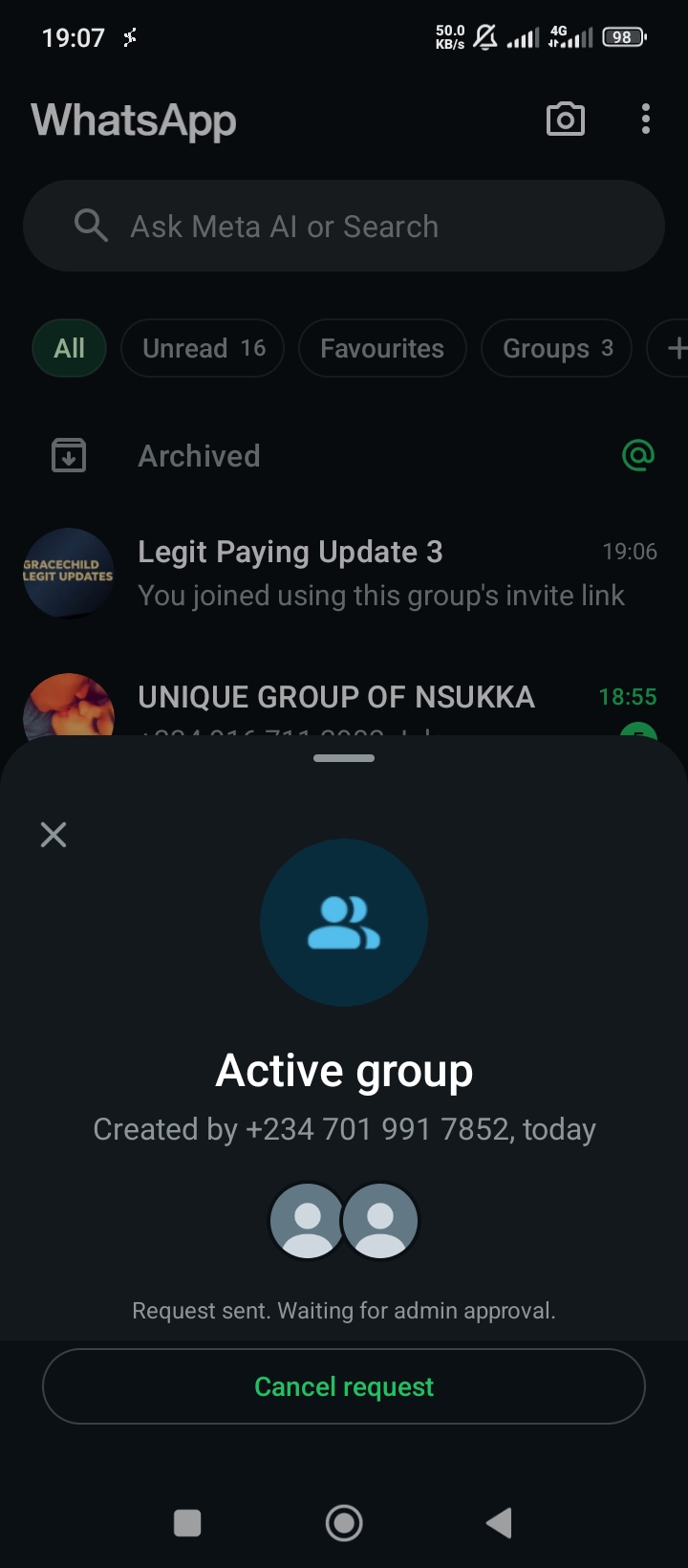Show only Groups chats

coord(556,348)
